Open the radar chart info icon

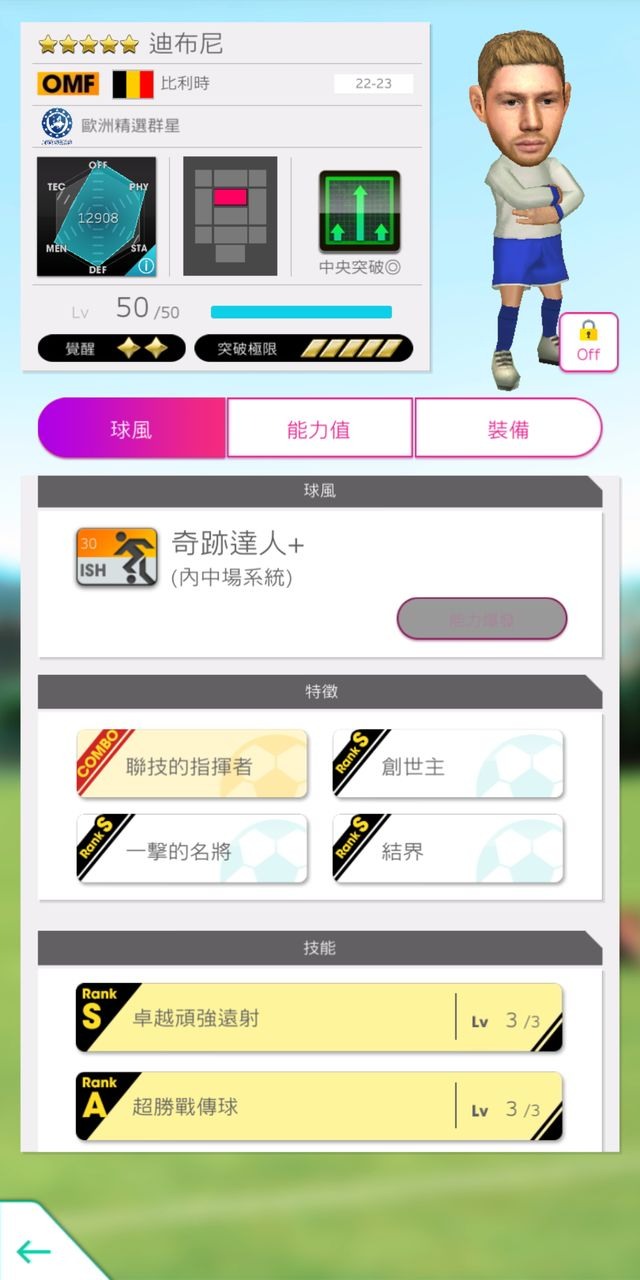(x=146, y=265)
